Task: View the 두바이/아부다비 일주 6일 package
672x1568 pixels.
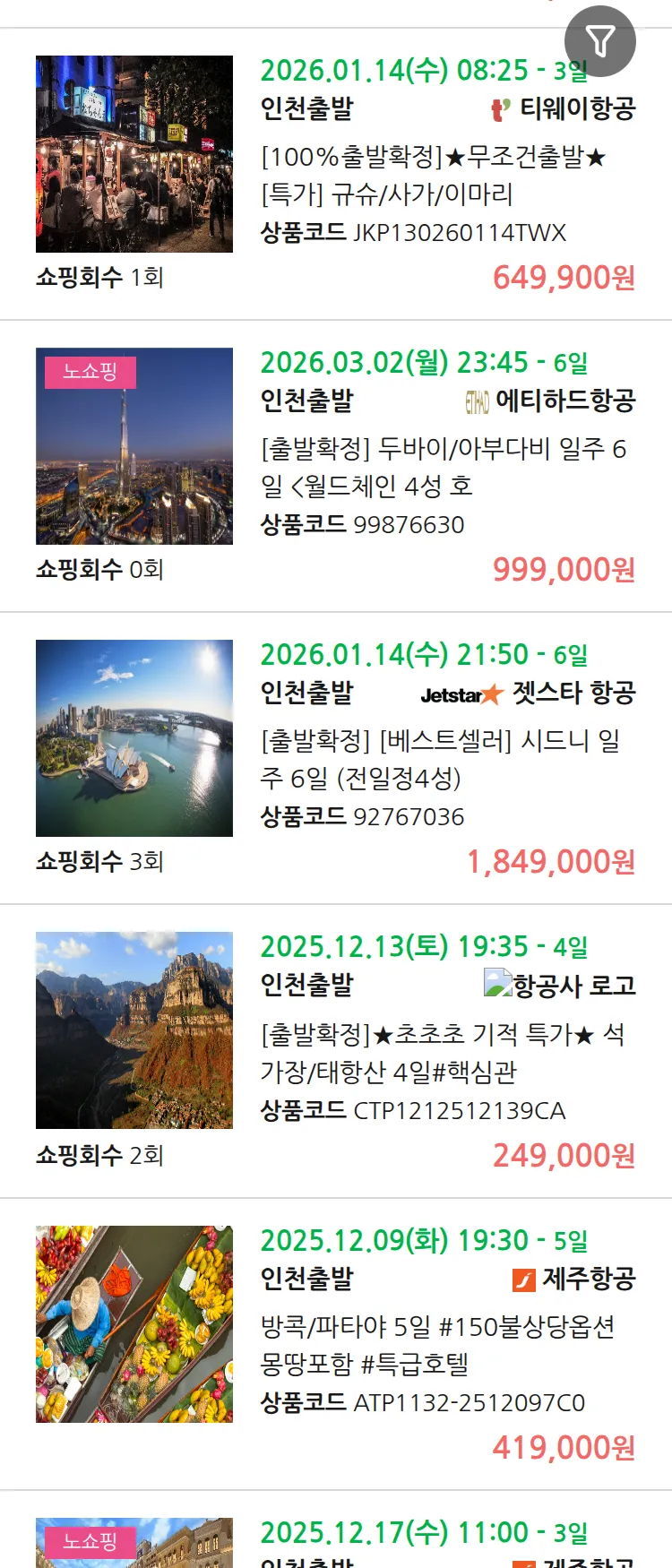Action: tap(443, 467)
